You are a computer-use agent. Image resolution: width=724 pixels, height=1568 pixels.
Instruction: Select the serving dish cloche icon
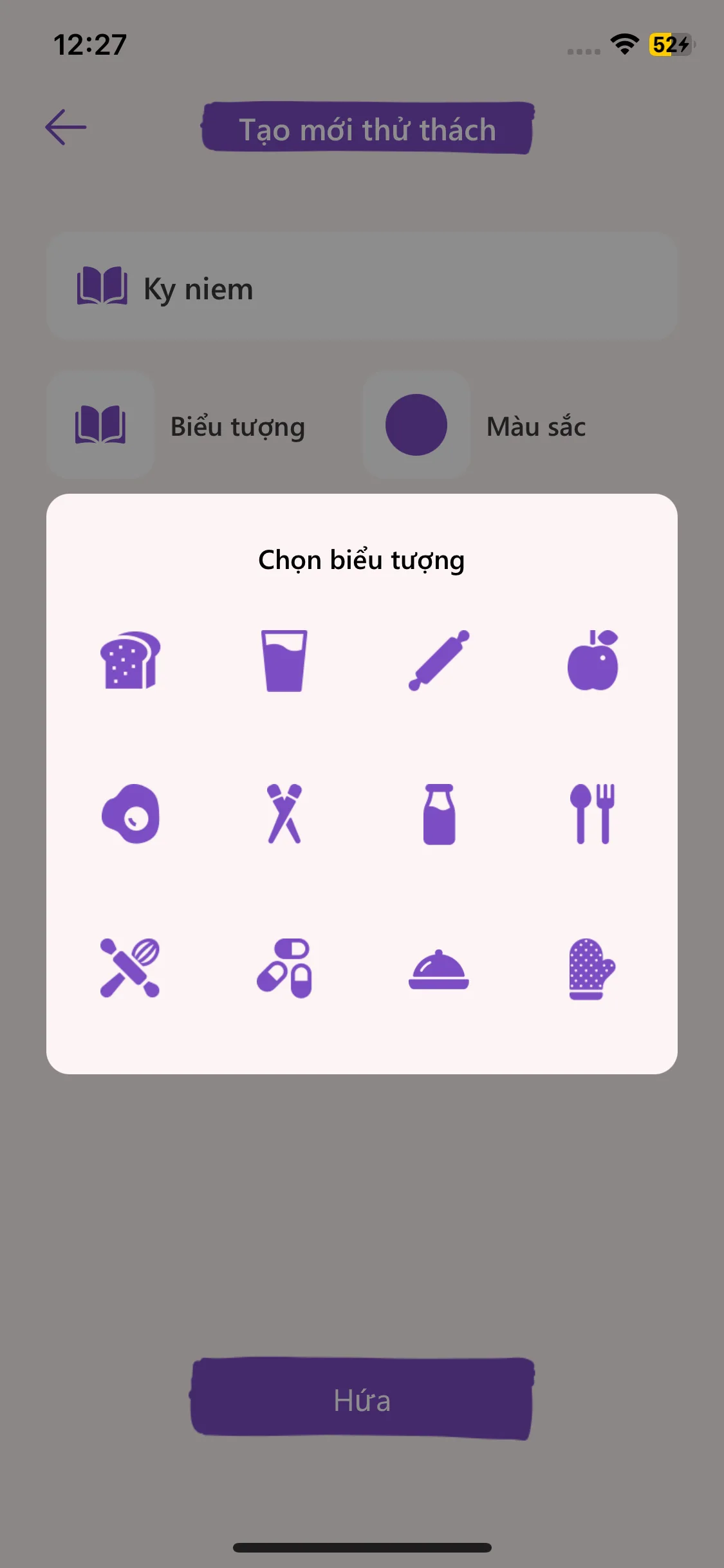[439, 969]
